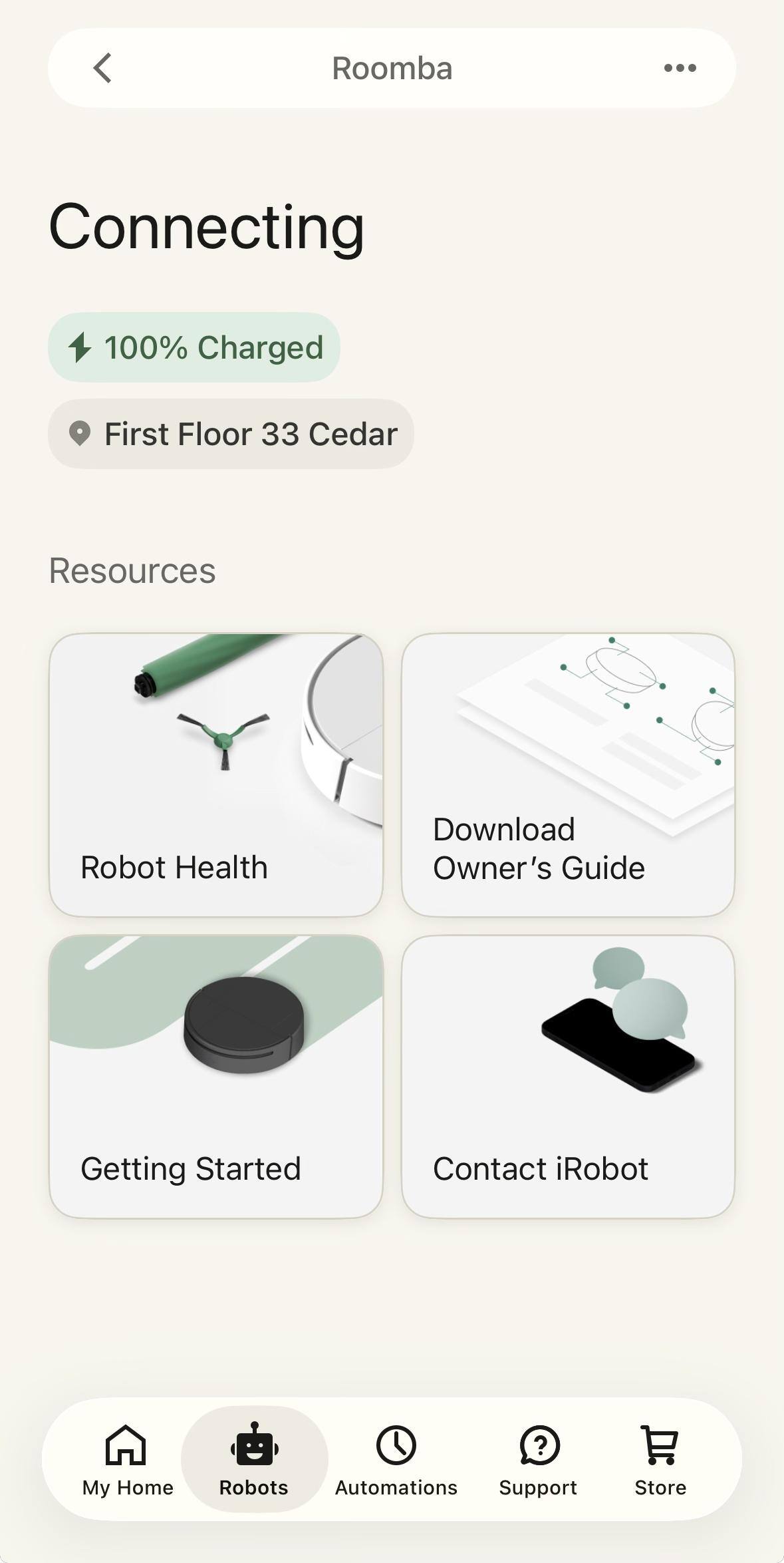Select the Robots tab
The height and width of the screenshot is (1563, 784).
click(x=254, y=1460)
